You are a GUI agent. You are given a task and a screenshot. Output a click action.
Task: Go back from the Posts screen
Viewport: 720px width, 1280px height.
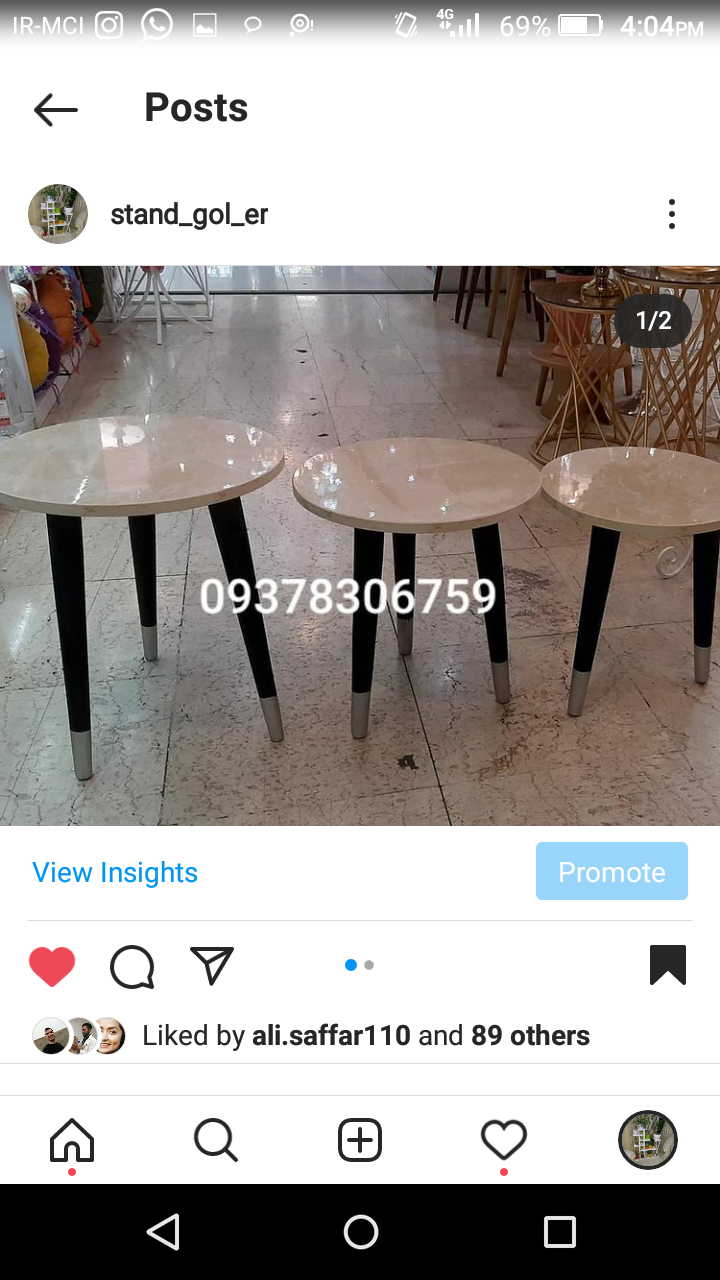click(55, 109)
